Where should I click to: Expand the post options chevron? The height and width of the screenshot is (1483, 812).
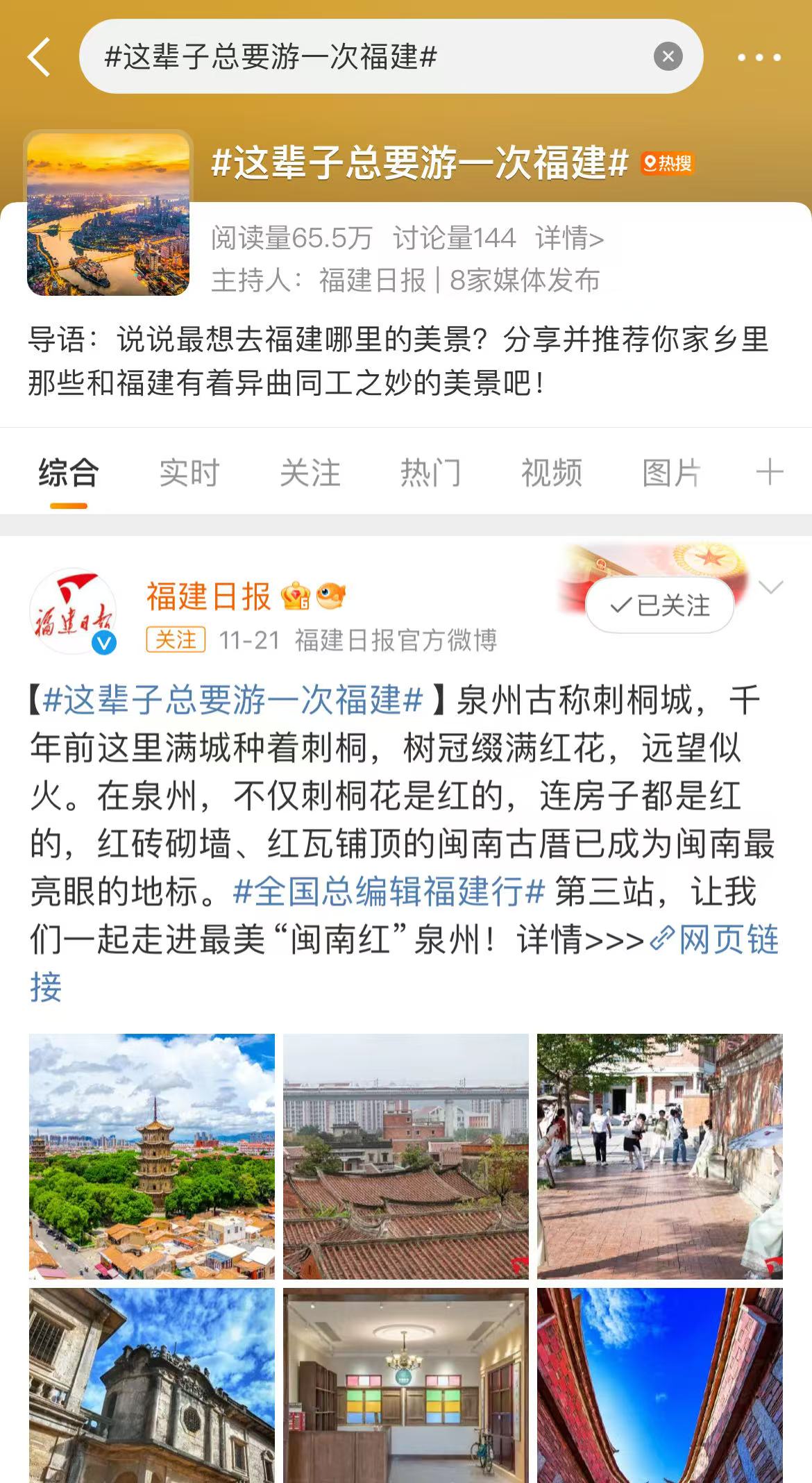pos(771,587)
